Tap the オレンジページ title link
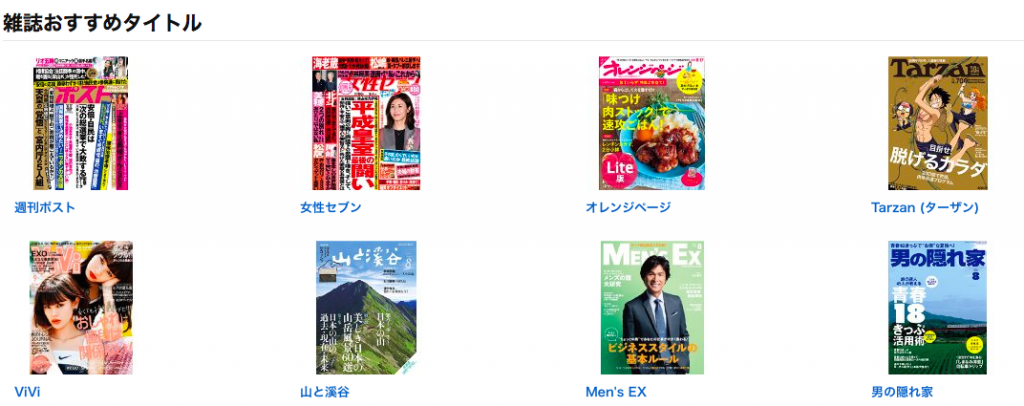1024x406 pixels. point(628,208)
